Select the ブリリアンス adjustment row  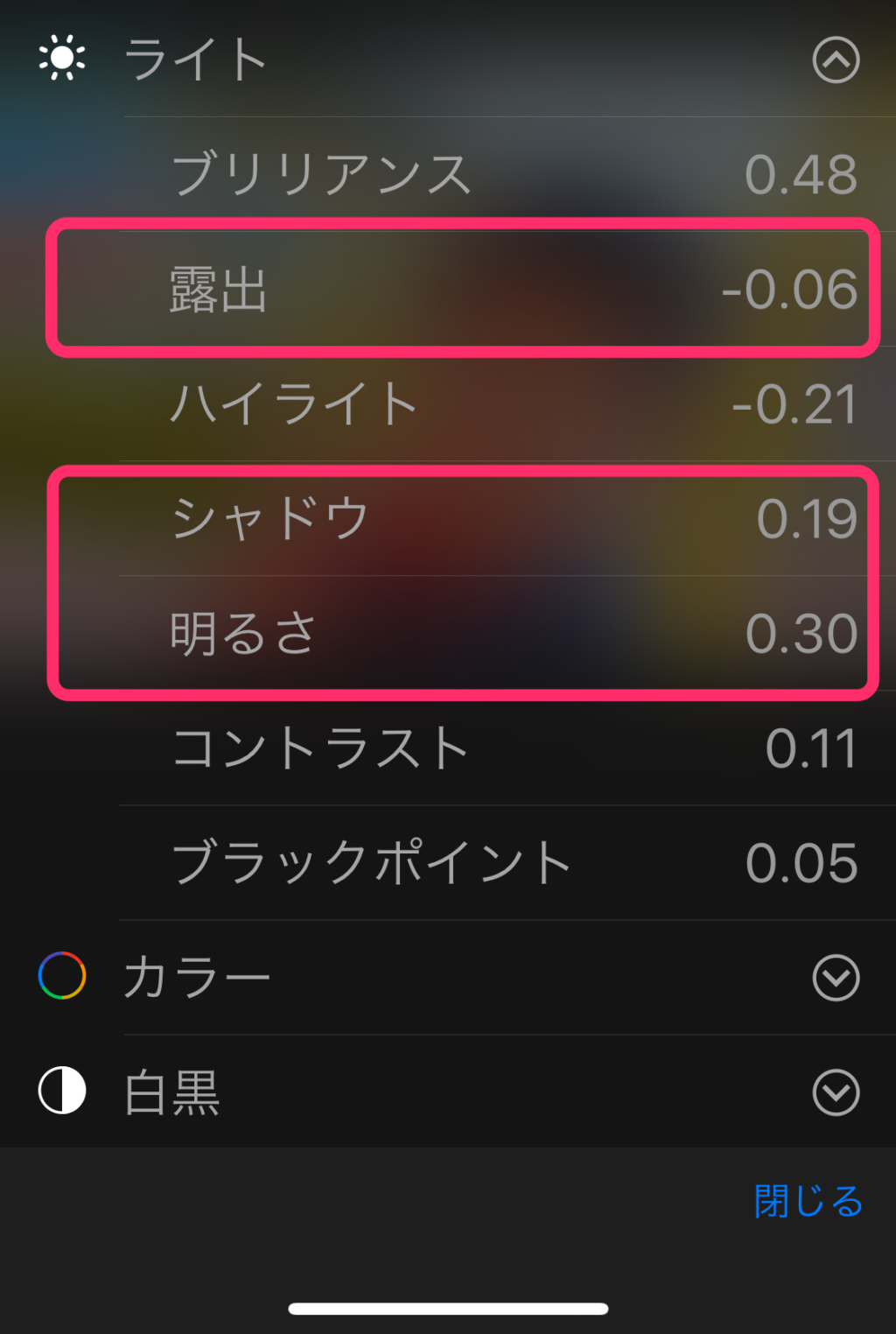coord(507,174)
